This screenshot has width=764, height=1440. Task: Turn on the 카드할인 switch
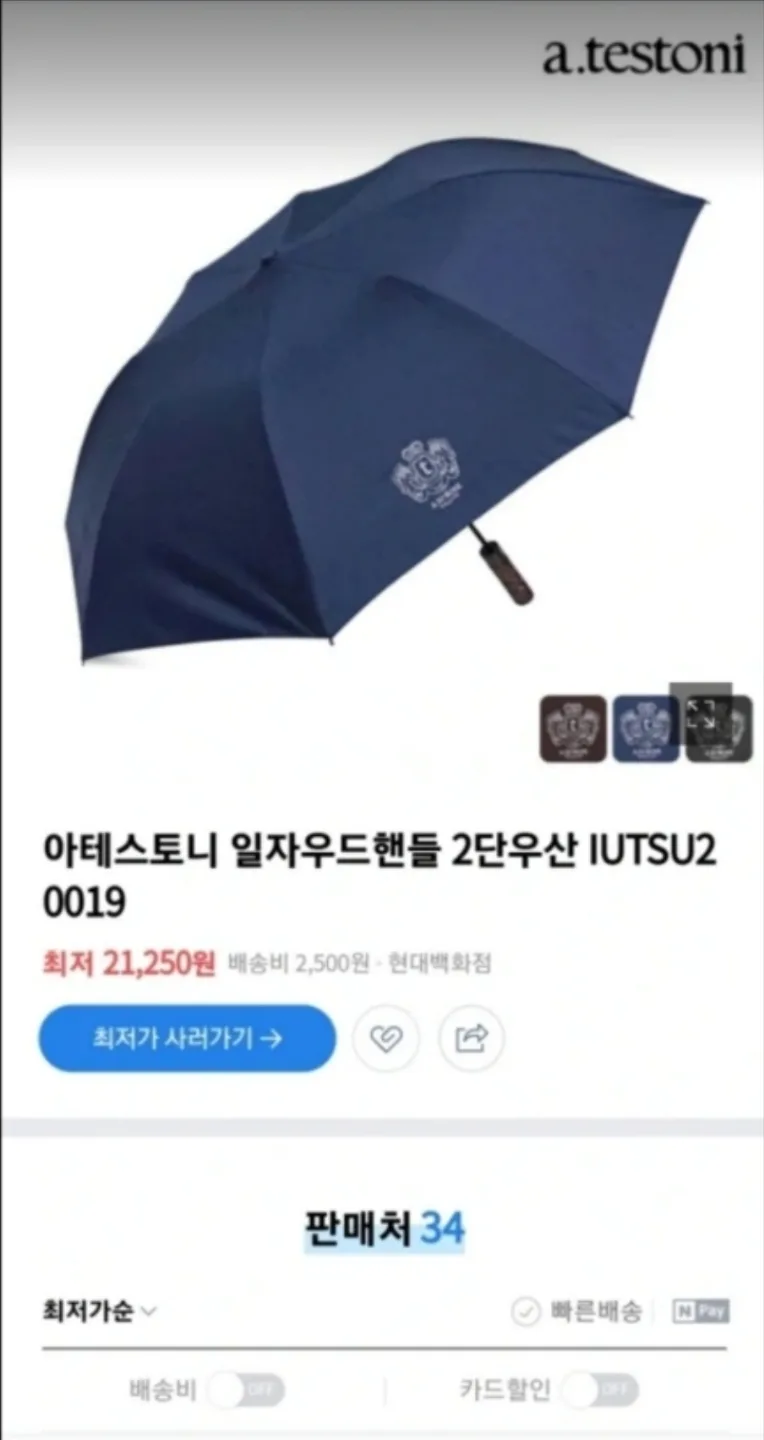[x=600, y=1390]
